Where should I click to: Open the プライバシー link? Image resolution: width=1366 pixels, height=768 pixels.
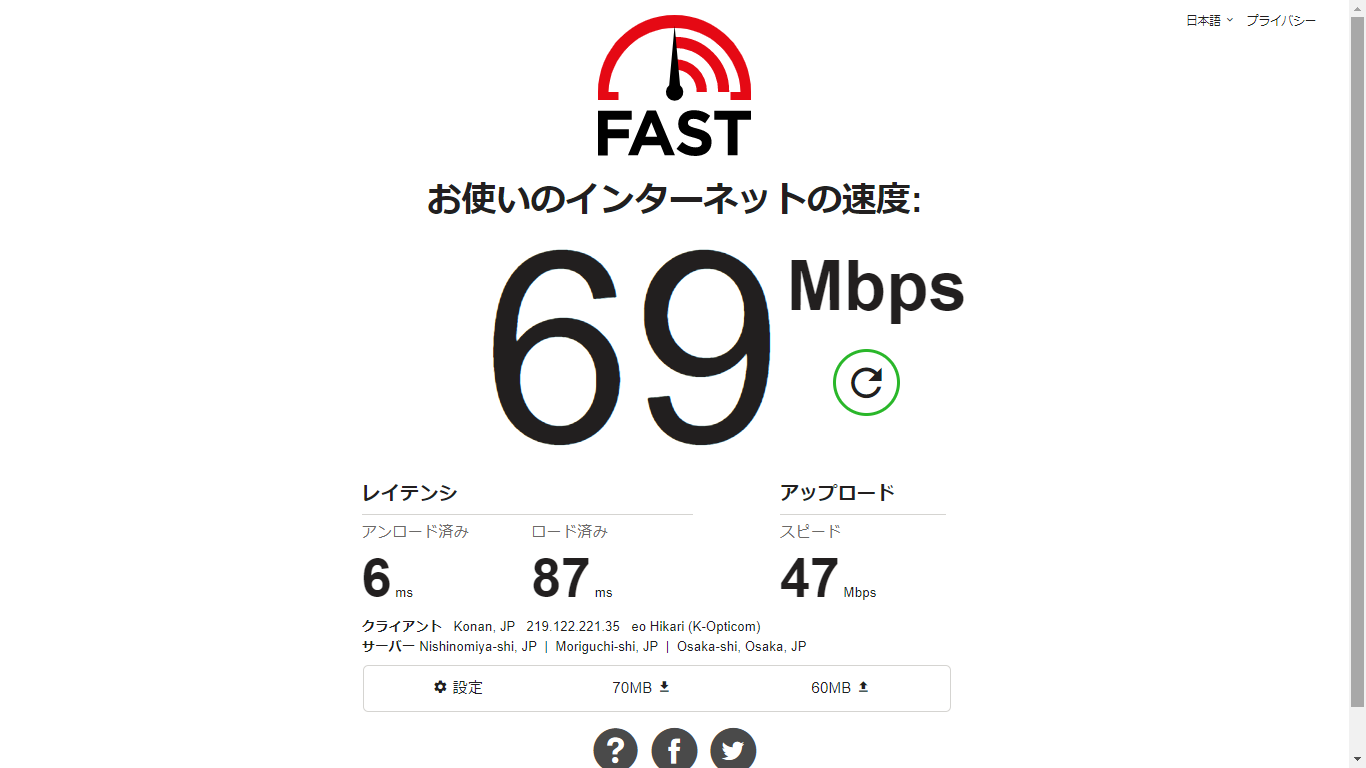(x=1280, y=20)
